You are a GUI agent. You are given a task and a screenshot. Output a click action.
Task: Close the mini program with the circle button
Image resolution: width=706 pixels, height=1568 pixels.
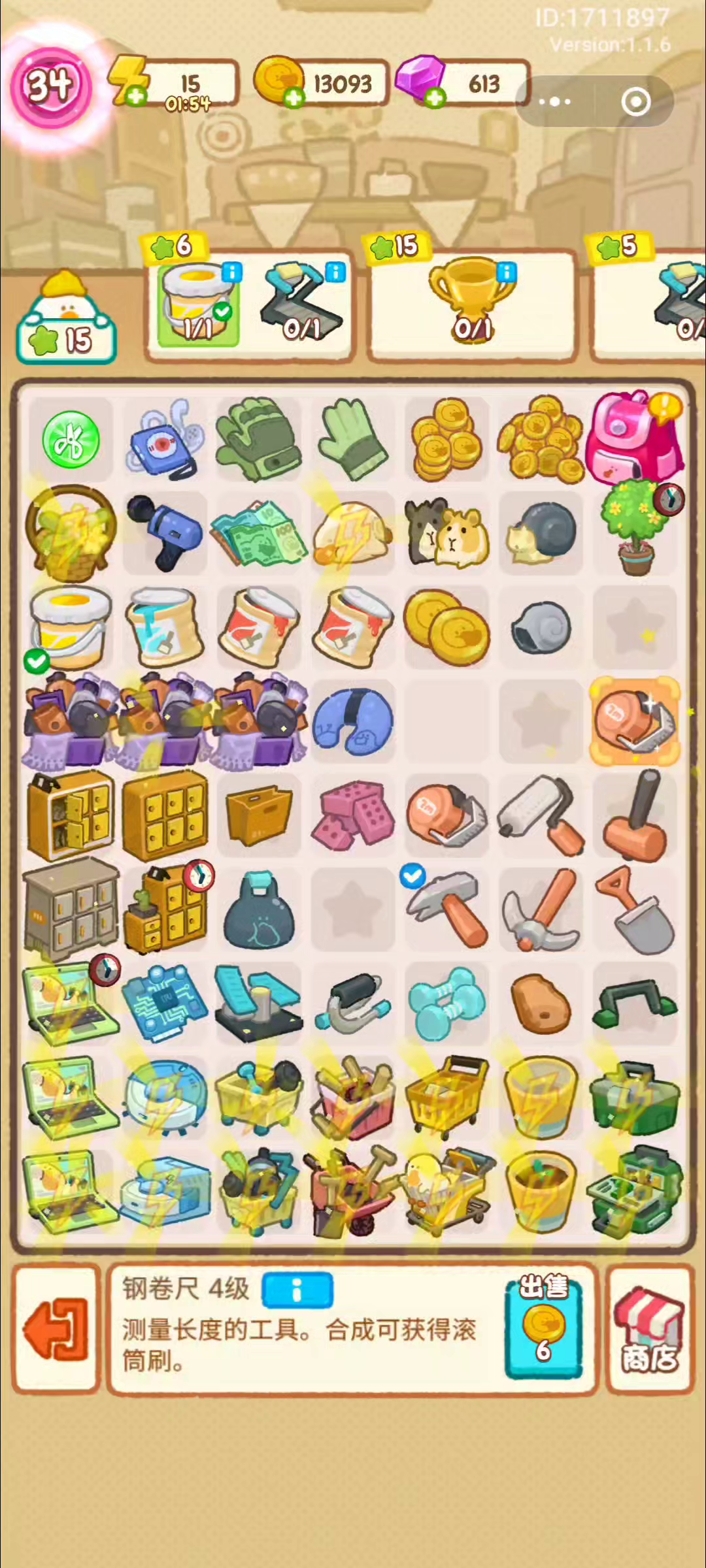click(635, 101)
